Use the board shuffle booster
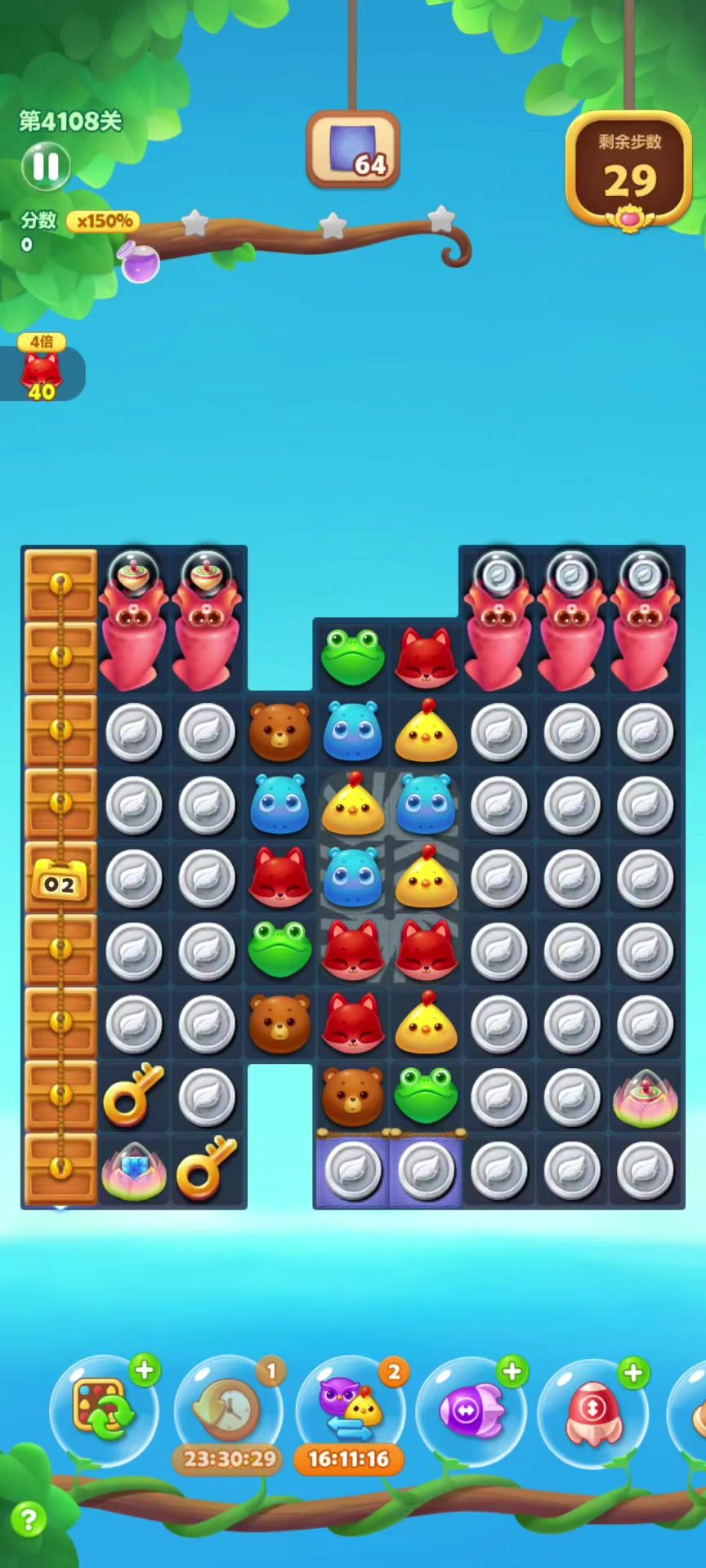706x1568 pixels. click(x=102, y=1408)
